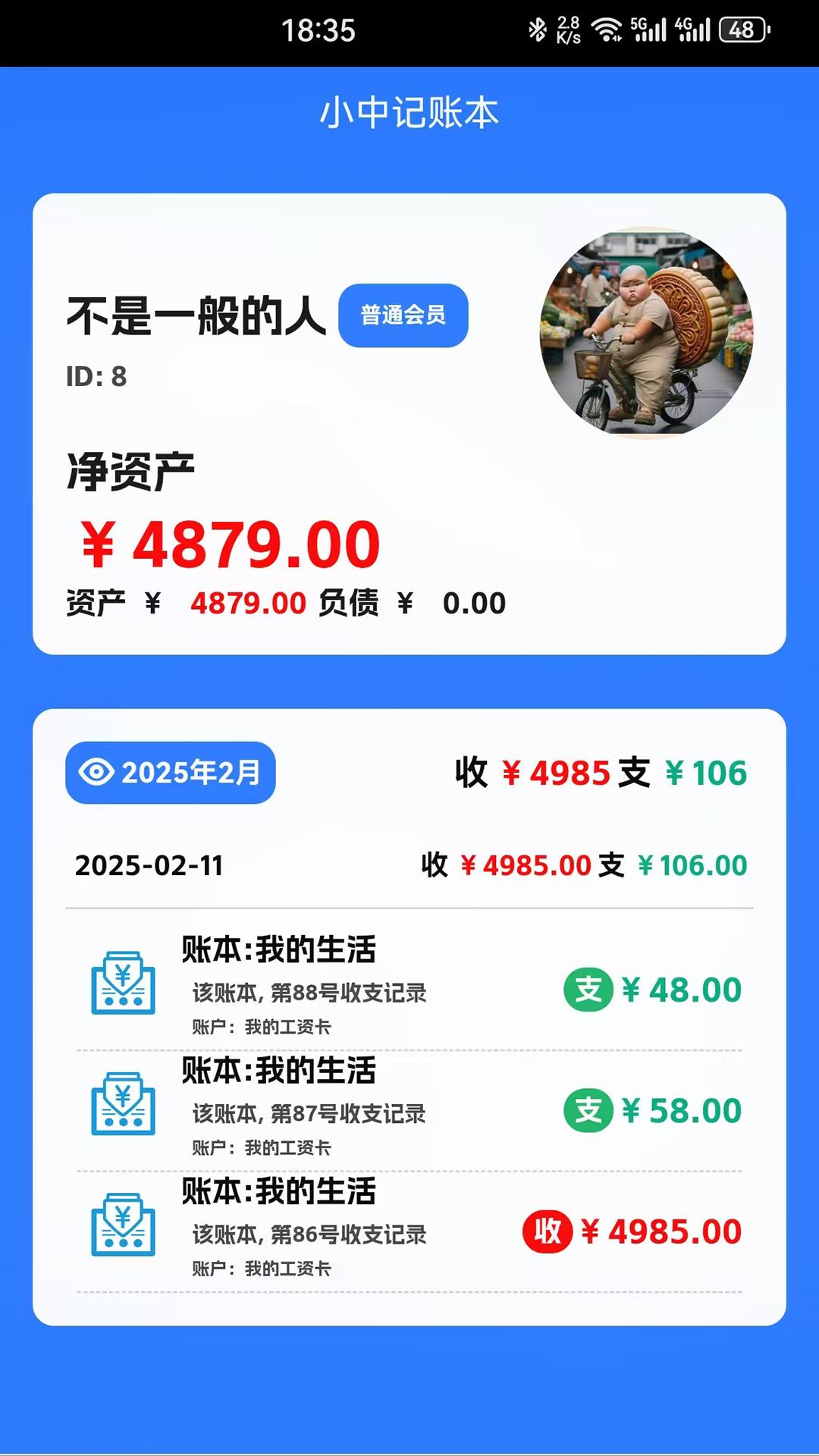Open record No. 88 expense ¥48.00
The height and width of the screenshot is (1456, 819).
pyautogui.click(x=409, y=989)
